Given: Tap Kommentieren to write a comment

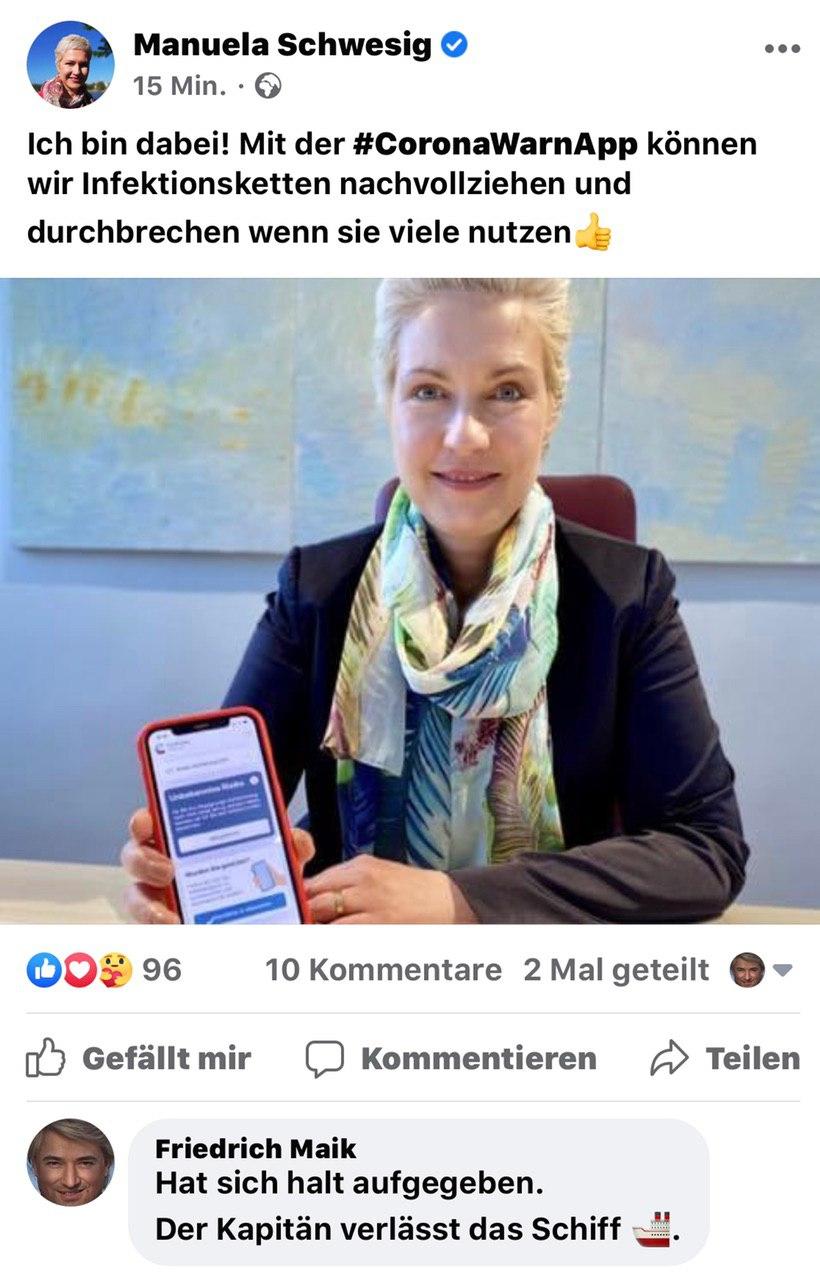Looking at the screenshot, I should [x=451, y=1058].
